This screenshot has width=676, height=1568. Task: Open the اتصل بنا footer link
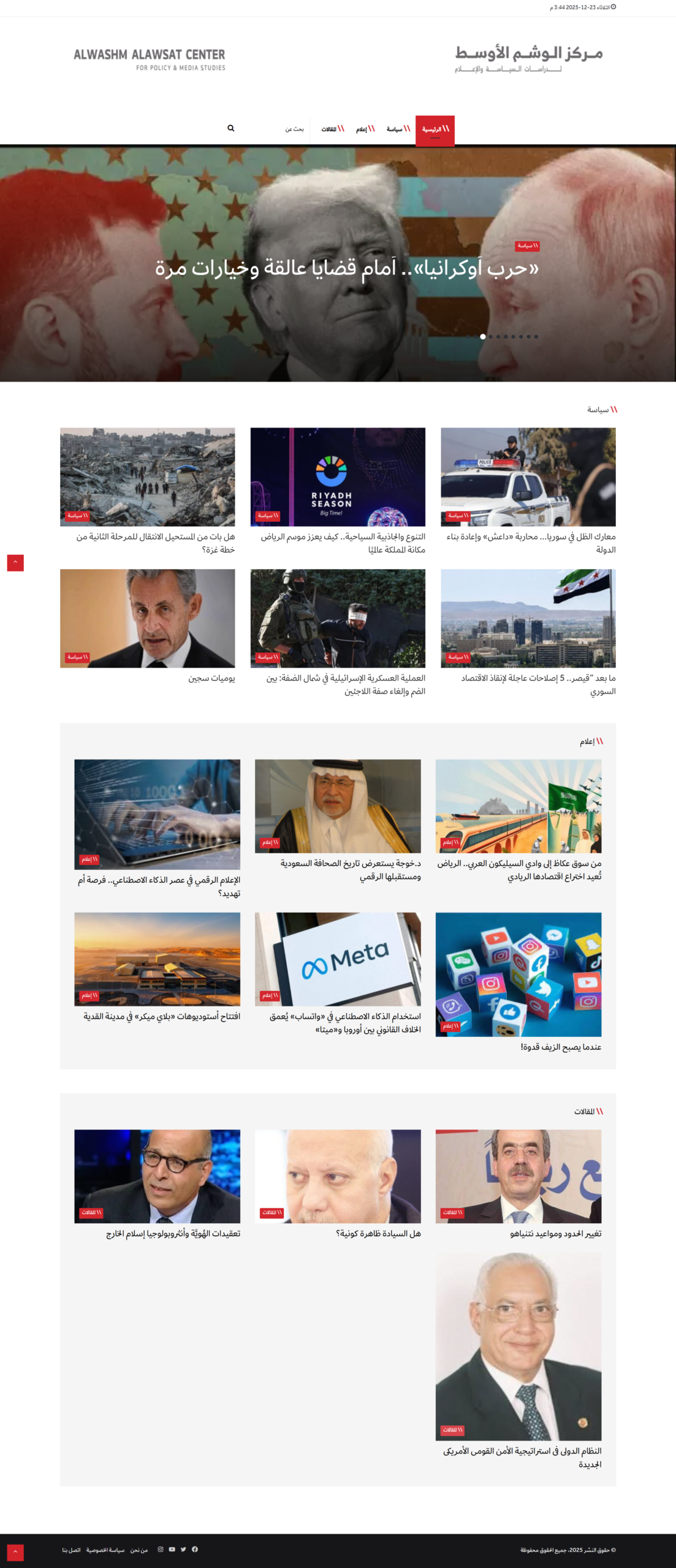click(71, 1550)
